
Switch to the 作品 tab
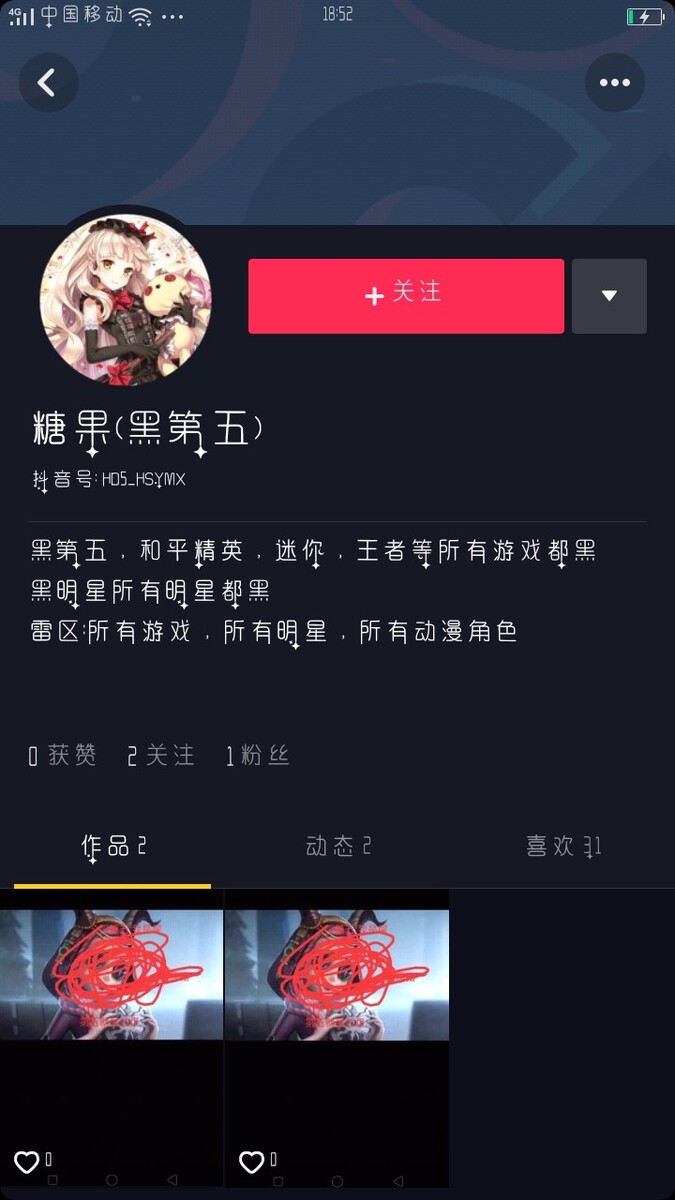[113, 847]
